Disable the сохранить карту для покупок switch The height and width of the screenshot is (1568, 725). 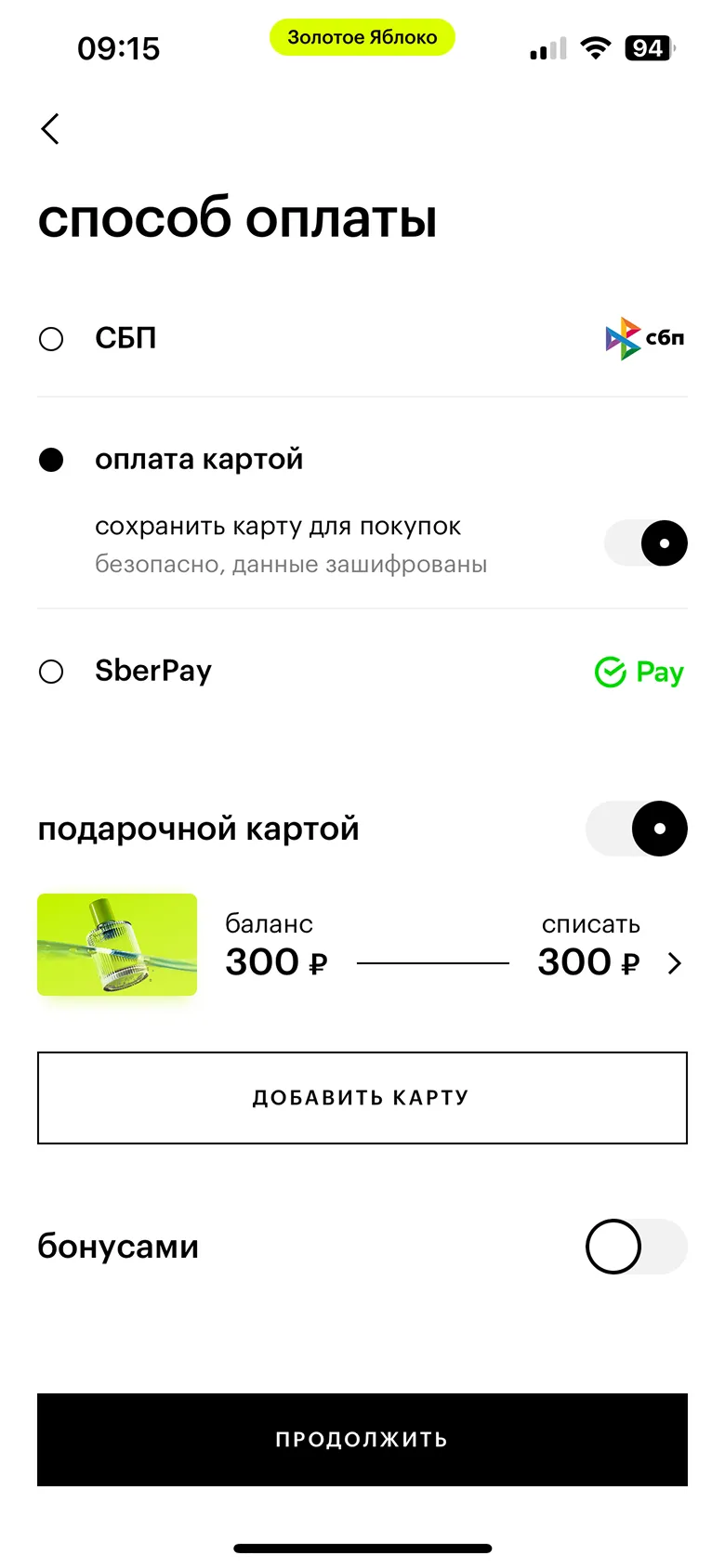646,543
